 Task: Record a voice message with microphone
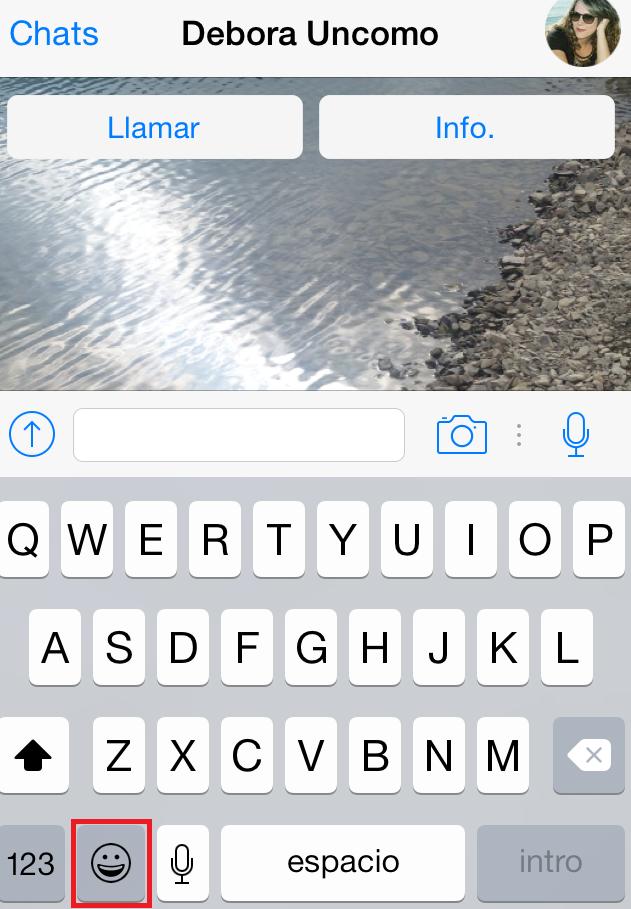(x=575, y=435)
